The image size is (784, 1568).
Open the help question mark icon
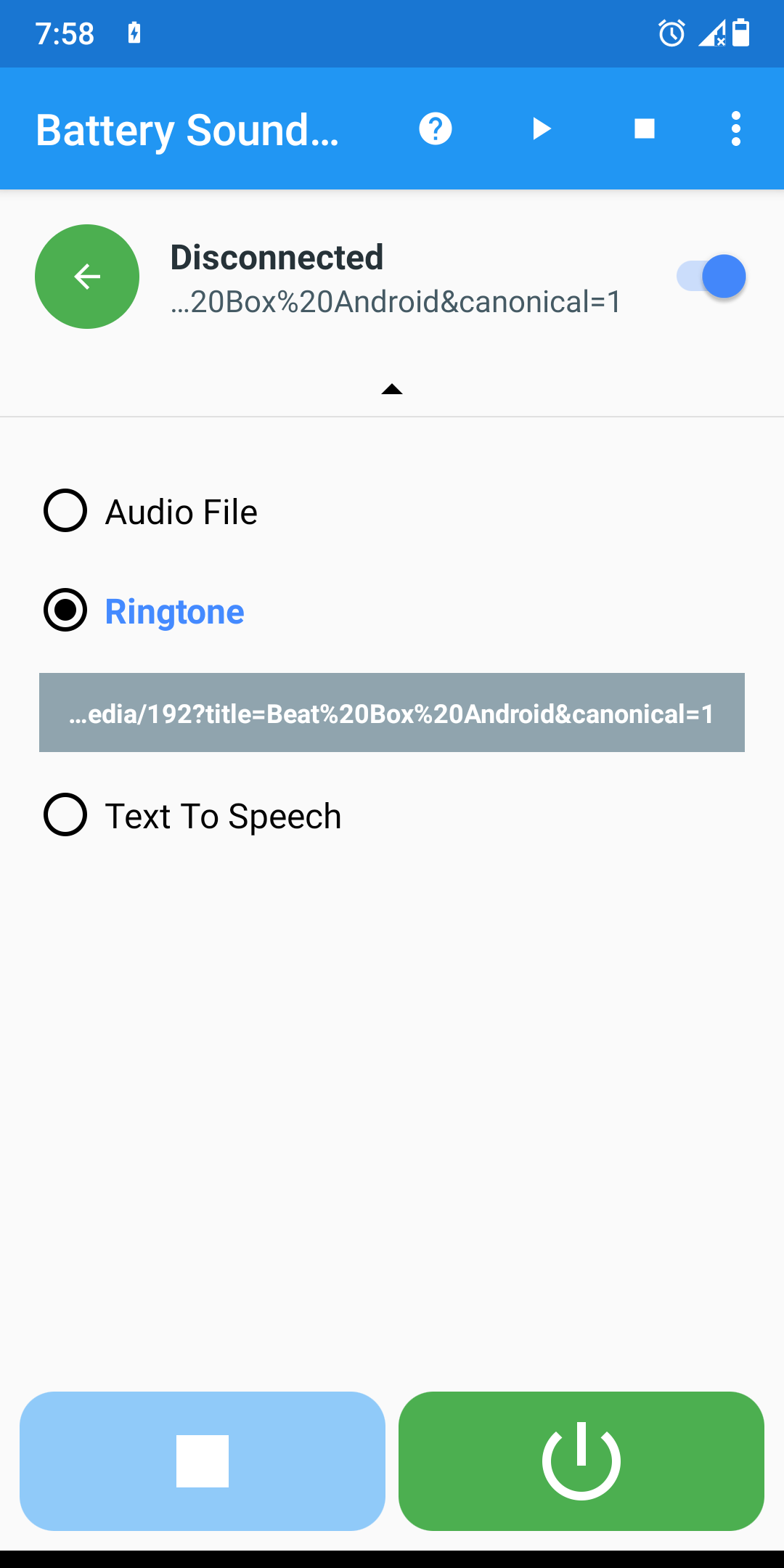coord(436,129)
